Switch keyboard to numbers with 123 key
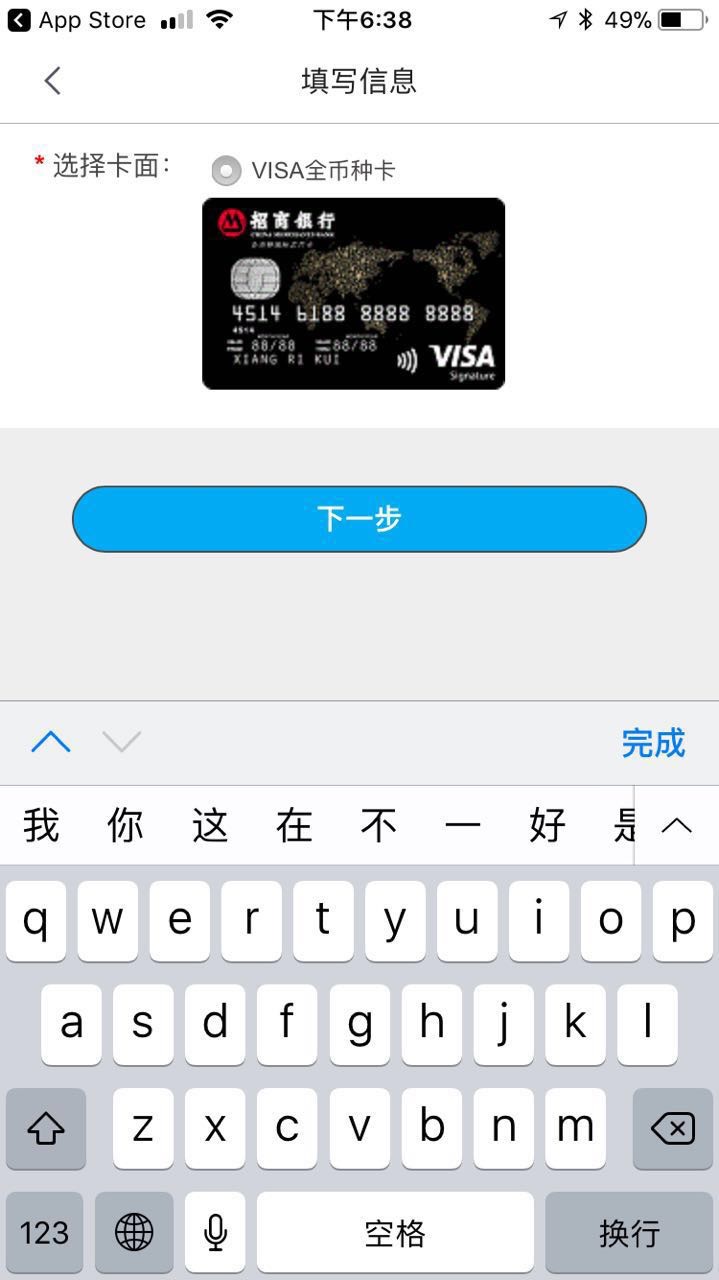The image size is (719, 1280). (45, 1232)
